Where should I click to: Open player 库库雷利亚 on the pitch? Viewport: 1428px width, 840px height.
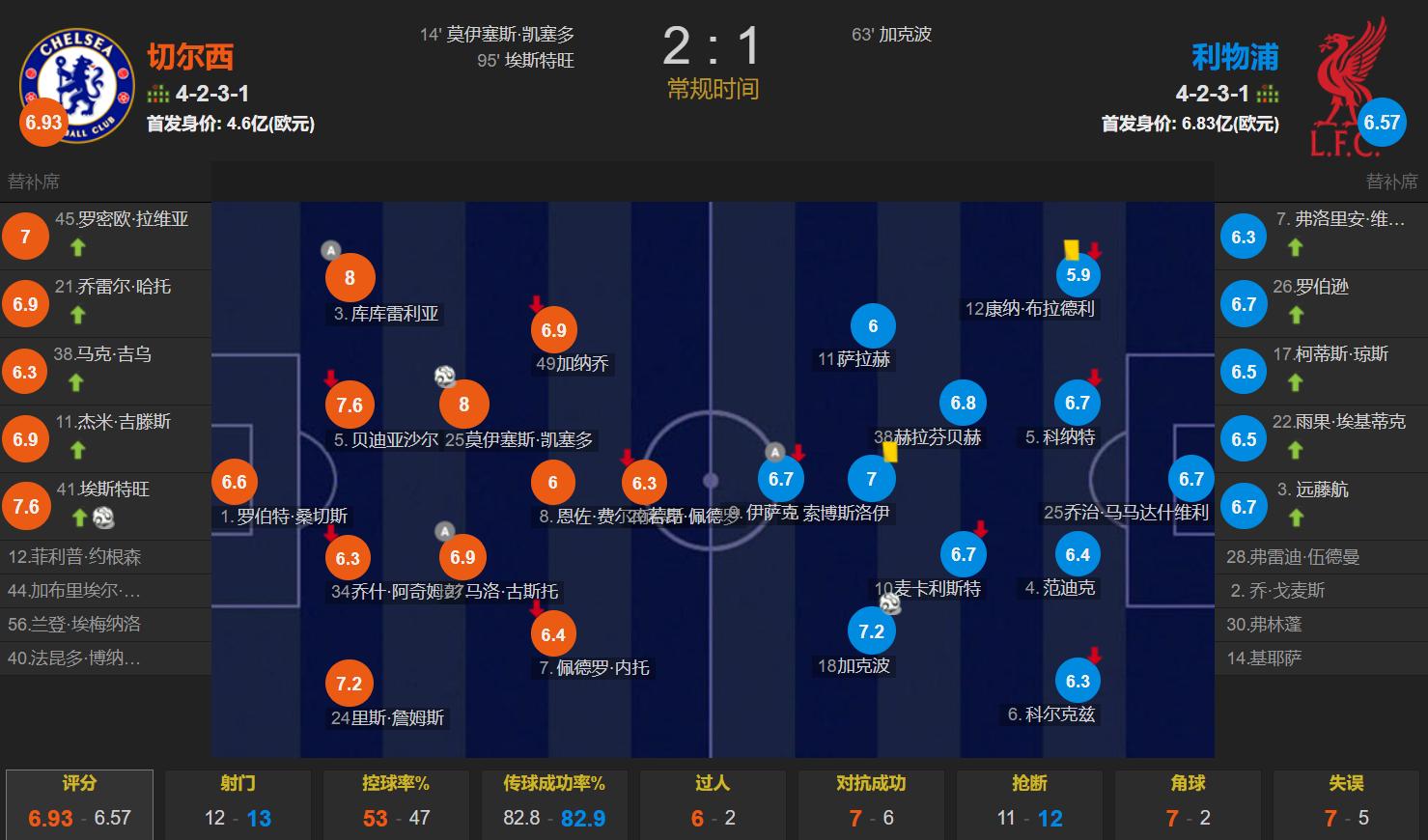[350, 279]
